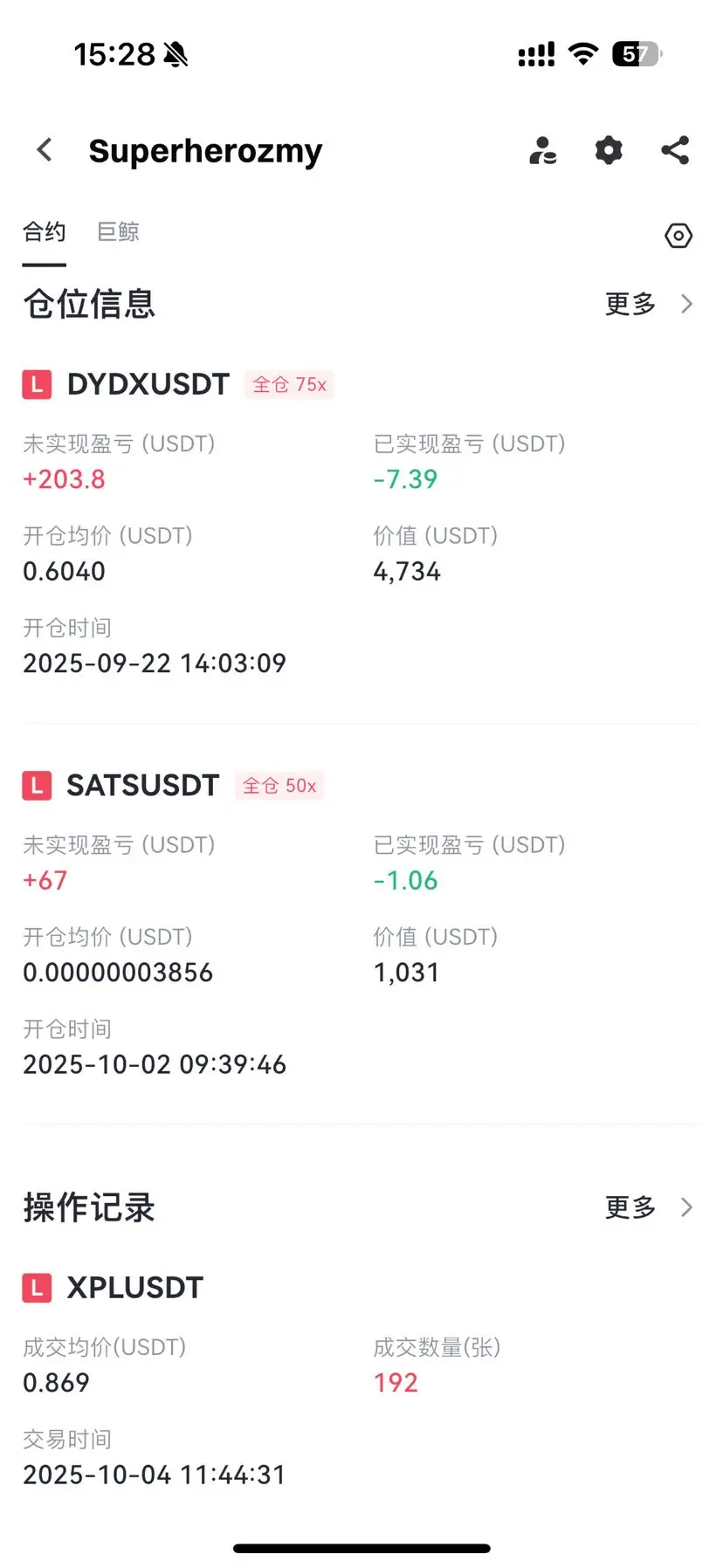View 更多 for 仓位信息
Viewport: 723px width, 1568px height.
(648, 304)
